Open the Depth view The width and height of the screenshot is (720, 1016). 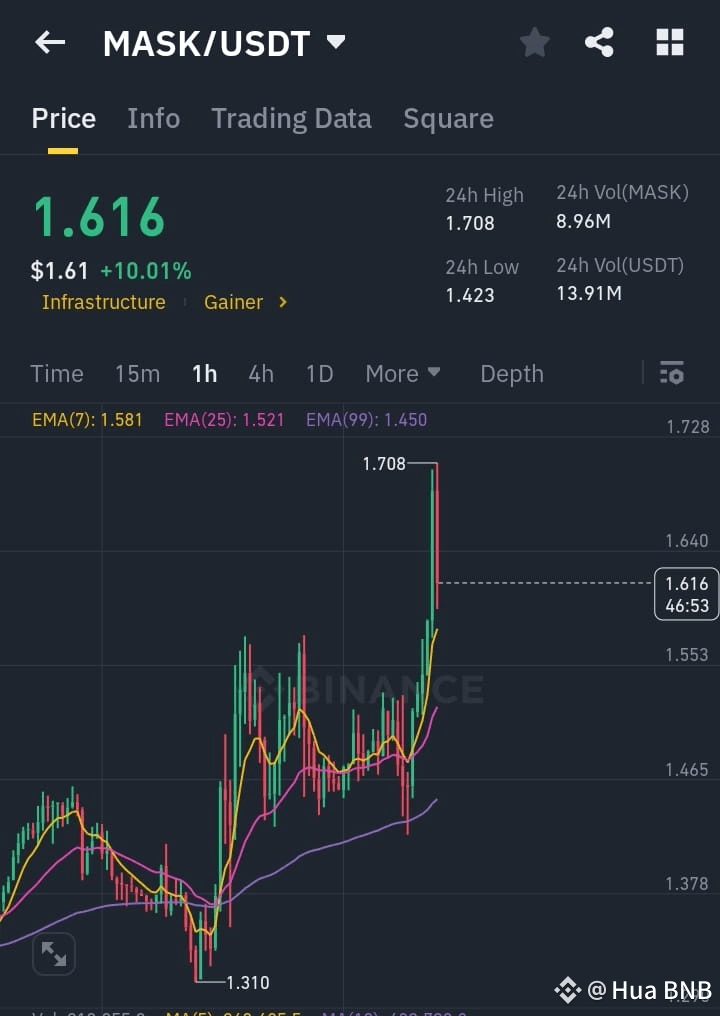click(511, 373)
